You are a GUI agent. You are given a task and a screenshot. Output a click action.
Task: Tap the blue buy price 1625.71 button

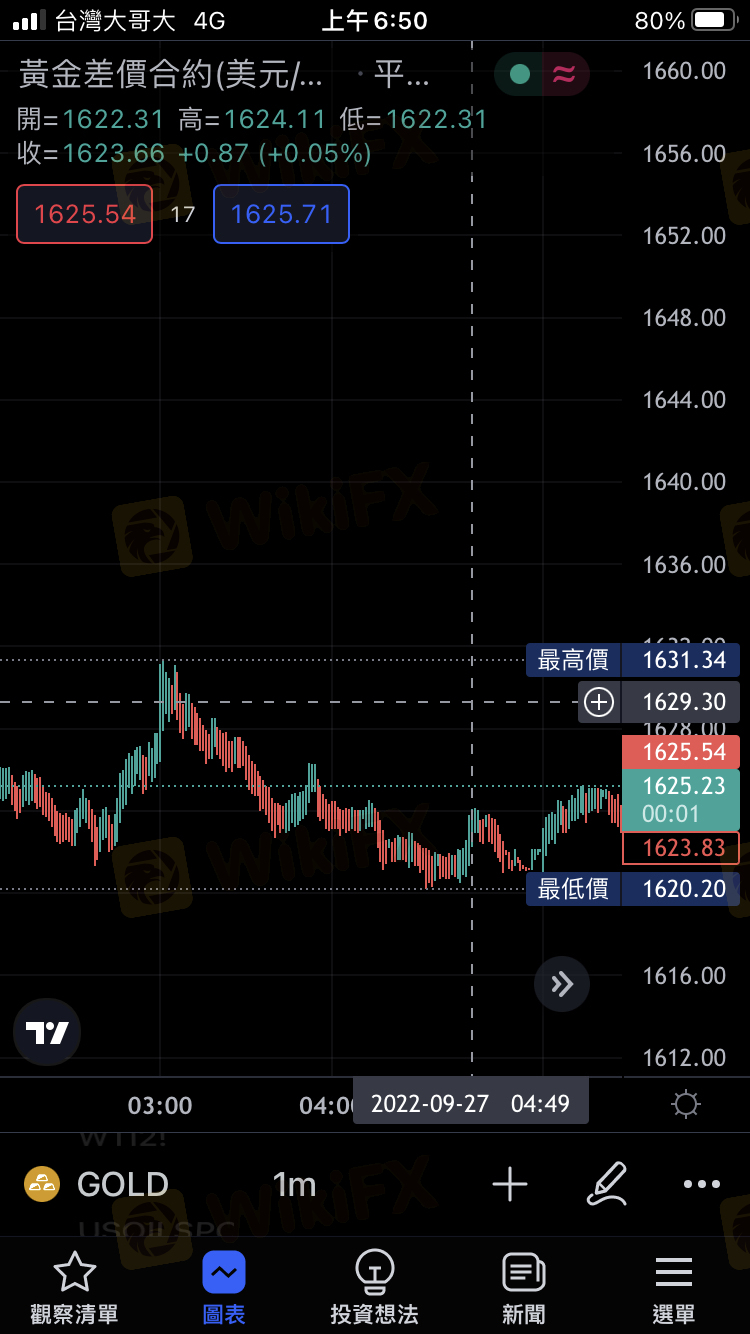281,214
